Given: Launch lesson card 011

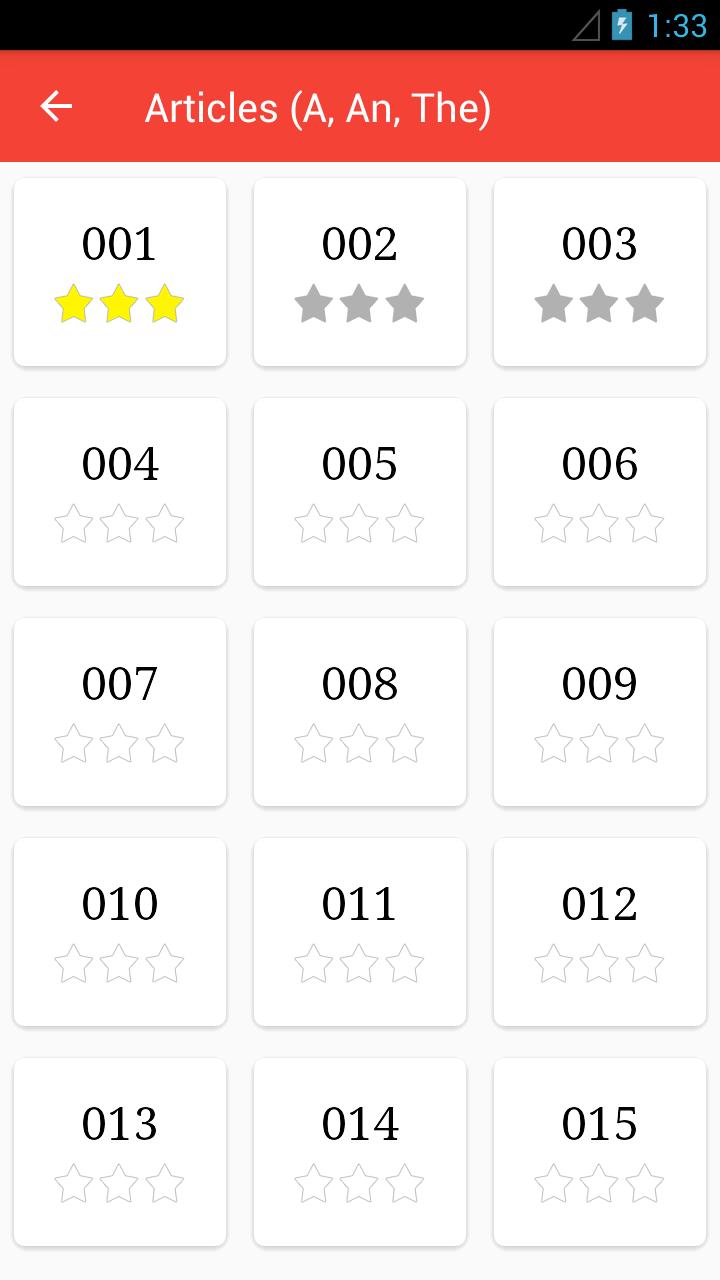Looking at the screenshot, I should pos(360,932).
